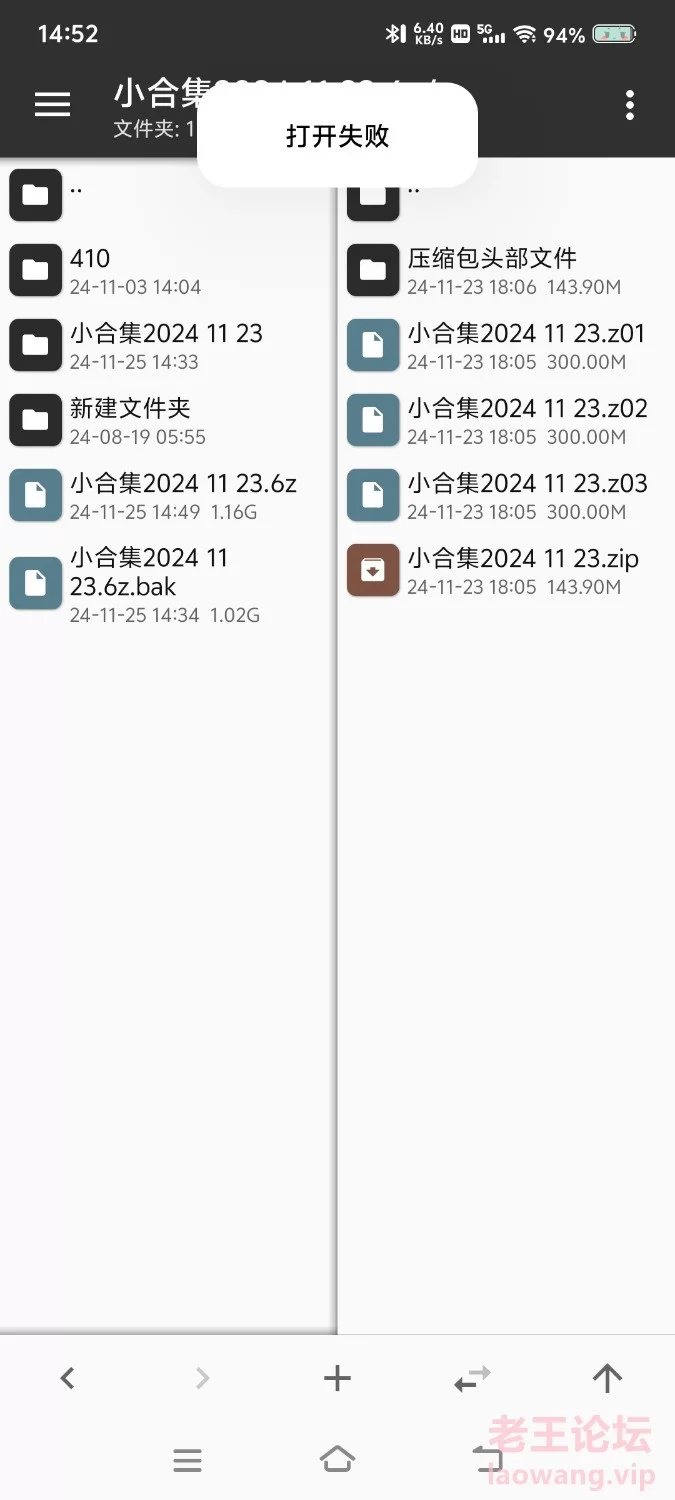Image resolution: width=675 pixels, height=1500 pixels.
Task: Tap the plus button to create new
Action: click(x=338, y=1379)
